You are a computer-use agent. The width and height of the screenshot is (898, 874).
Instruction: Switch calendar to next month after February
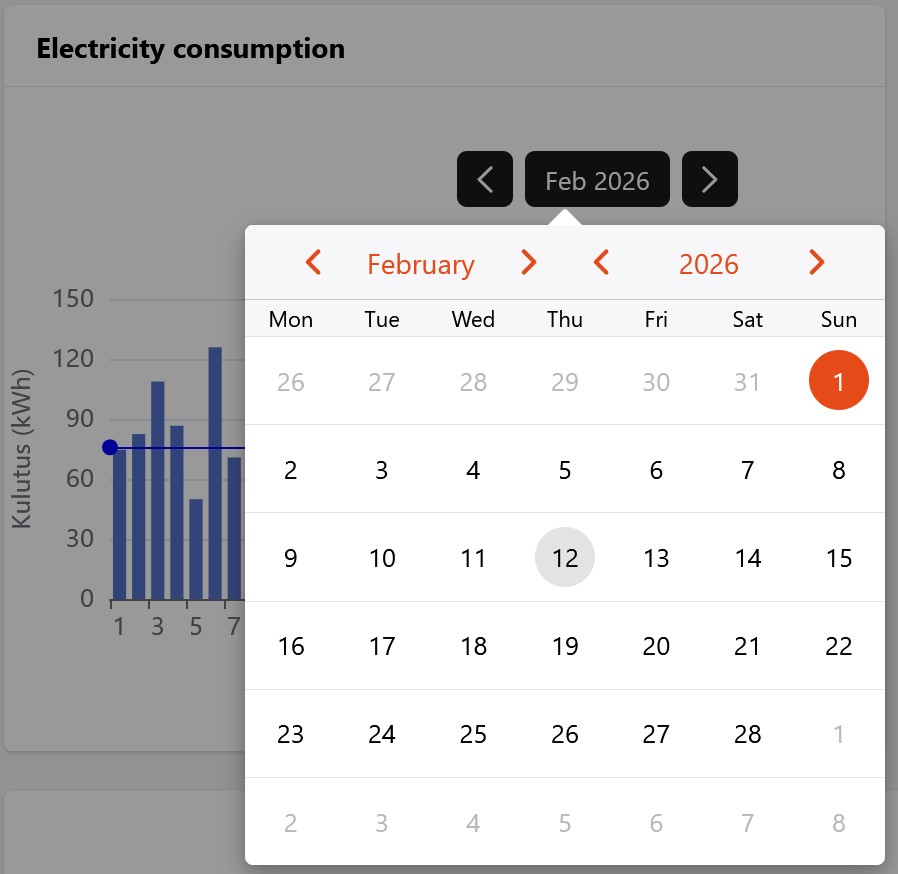pos(529,263)
